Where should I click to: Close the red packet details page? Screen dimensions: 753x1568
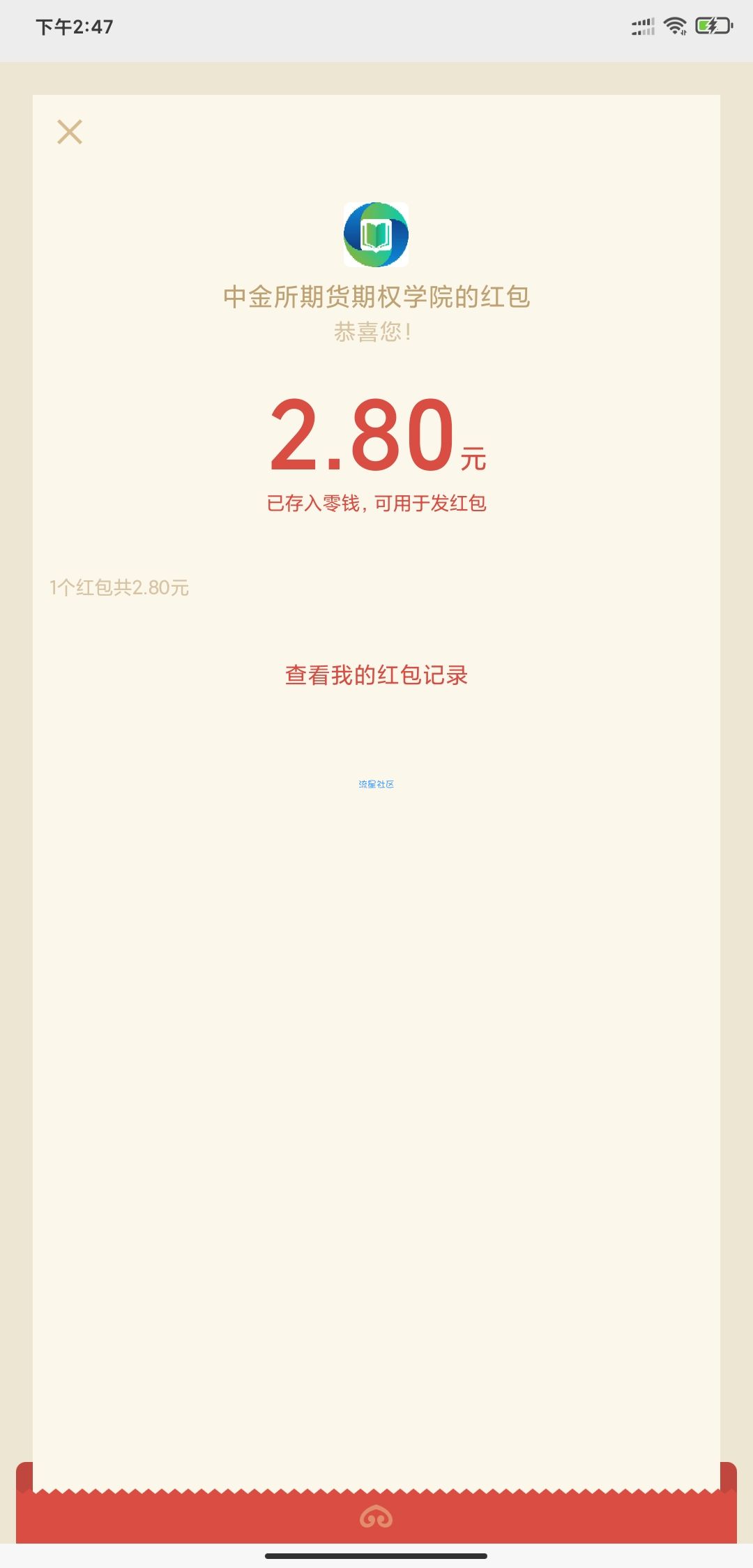[x=70, y=132]
